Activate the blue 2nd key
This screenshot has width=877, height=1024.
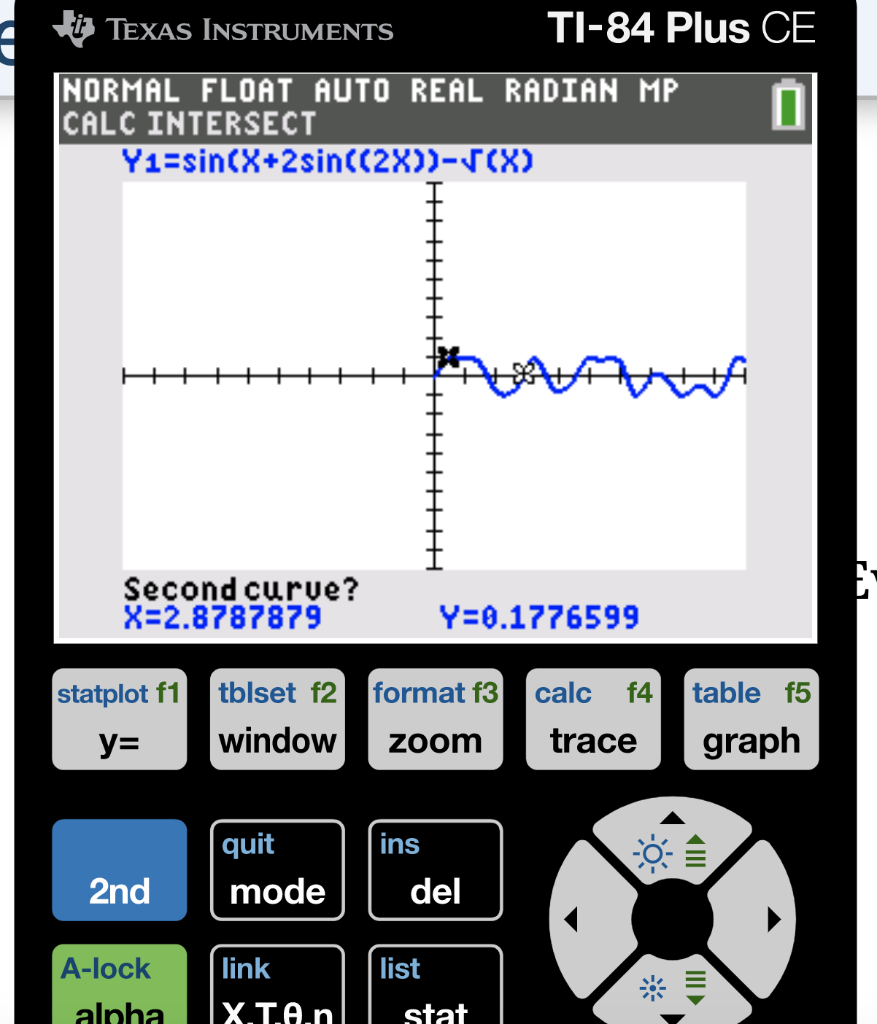coord(119,890)
